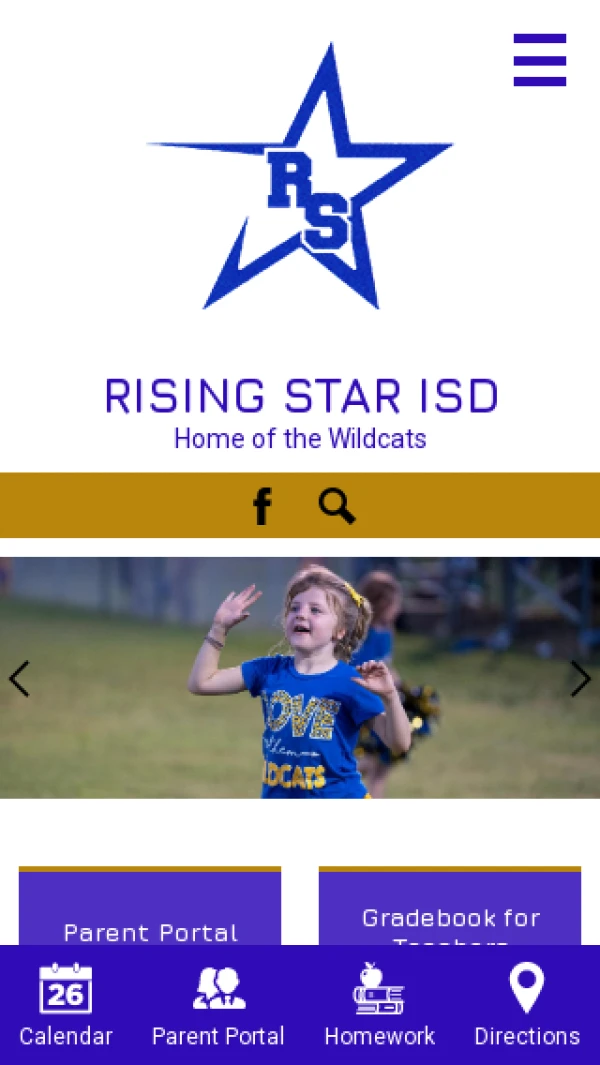Tap the search magnifier icon
Screen dimensions: 600x1065
(337, 506)
